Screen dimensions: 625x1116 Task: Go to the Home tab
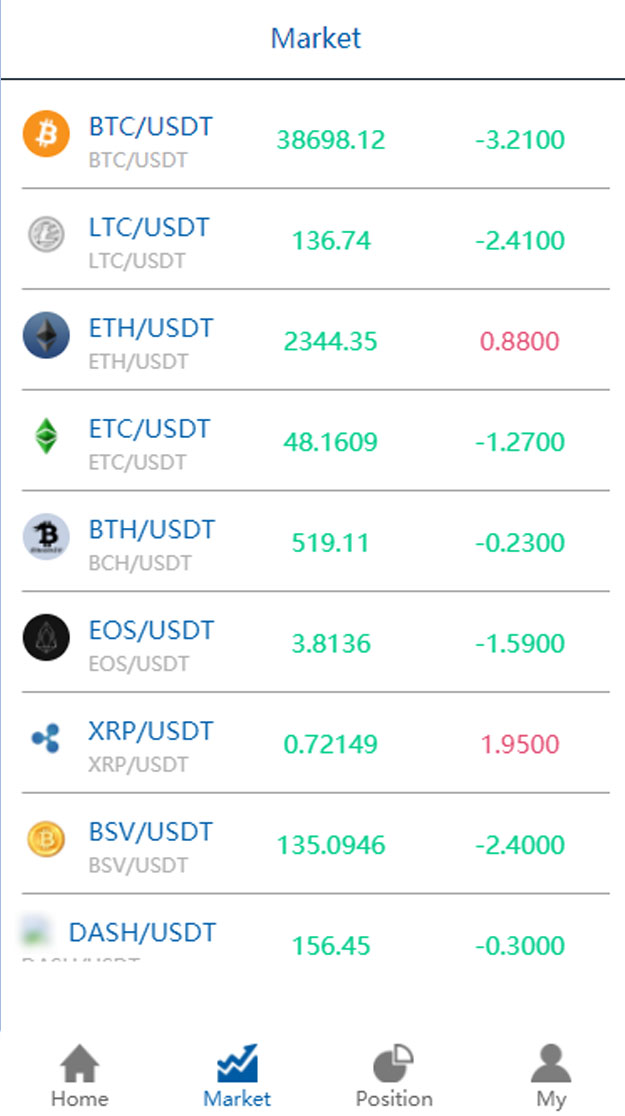80,1075
